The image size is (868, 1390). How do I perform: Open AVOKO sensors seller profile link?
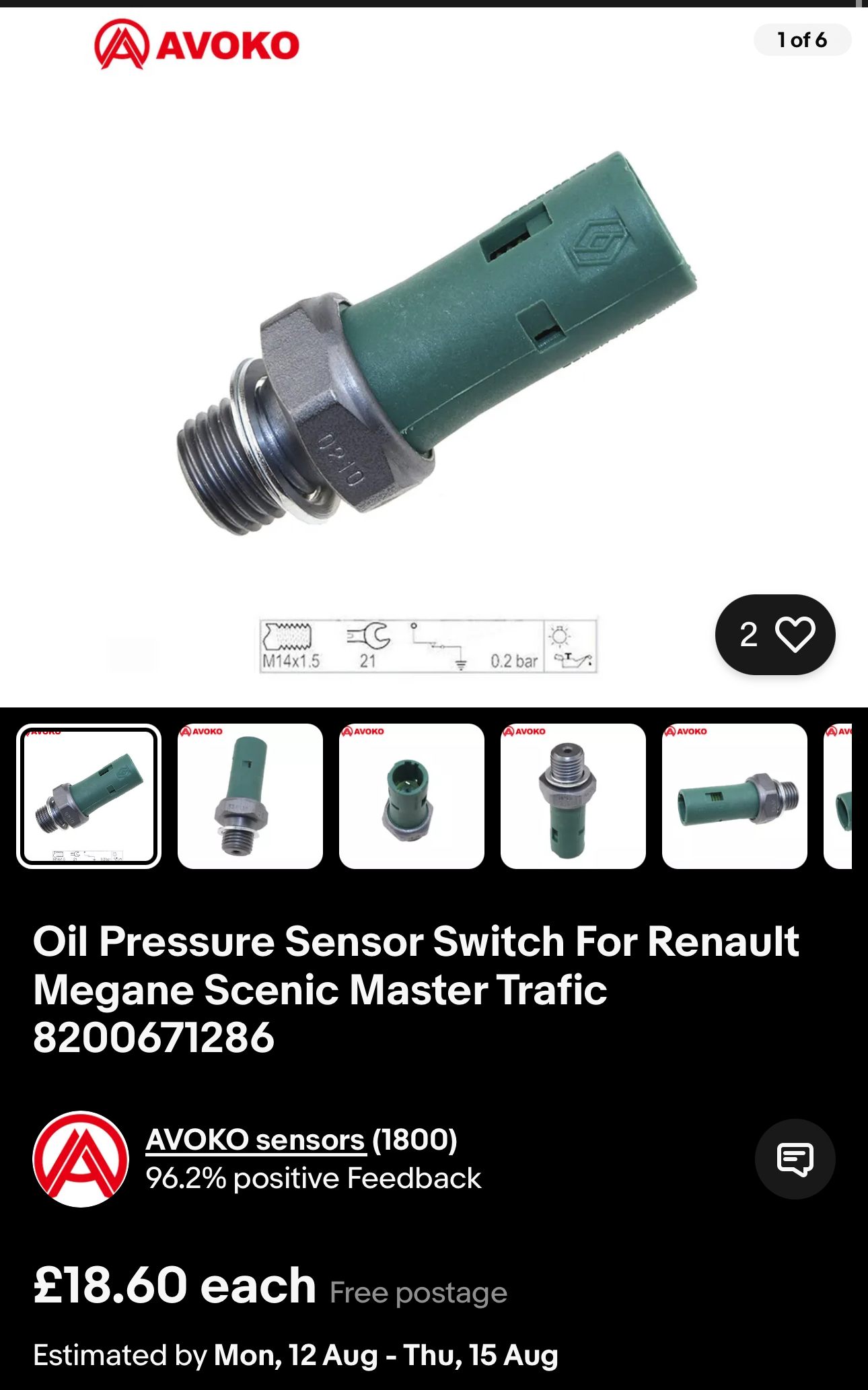(x=256, y=1140)
